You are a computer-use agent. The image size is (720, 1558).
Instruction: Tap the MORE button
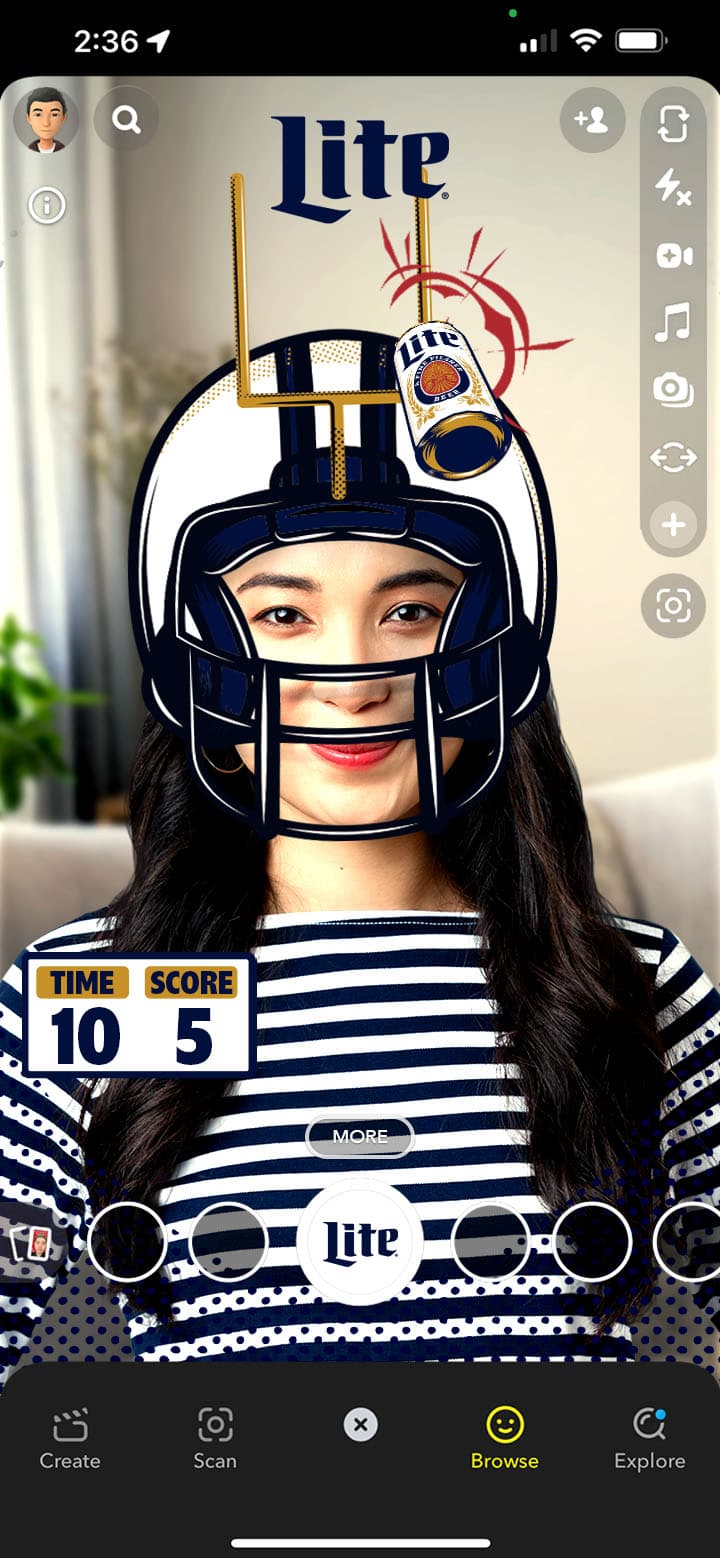coord(360,1137)
